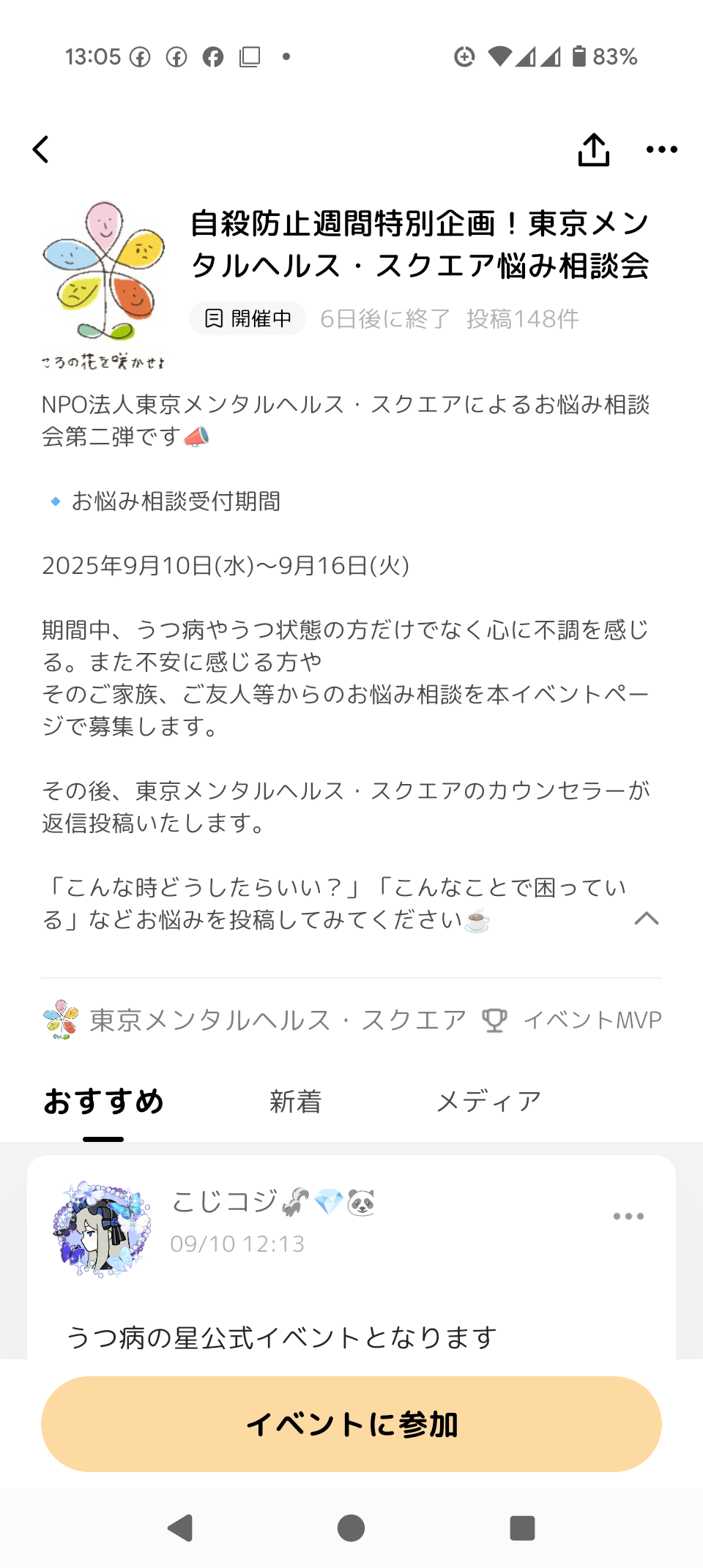
Task: Open recent apps from the navigation bar
Action: click(522, 1528)
